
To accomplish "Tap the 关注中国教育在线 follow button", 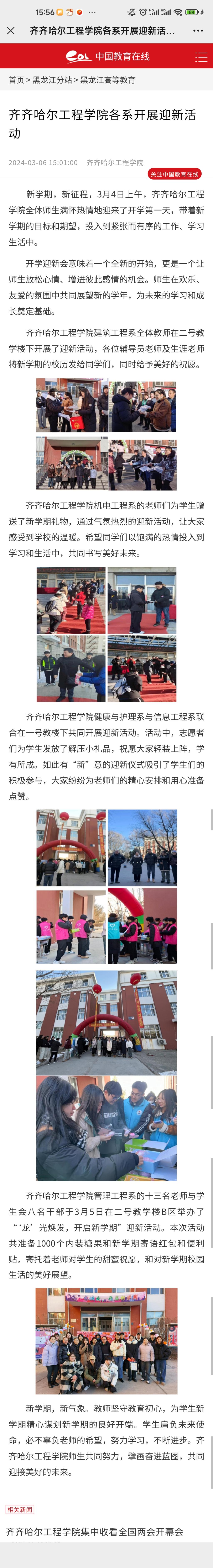I will click(175, 174).
